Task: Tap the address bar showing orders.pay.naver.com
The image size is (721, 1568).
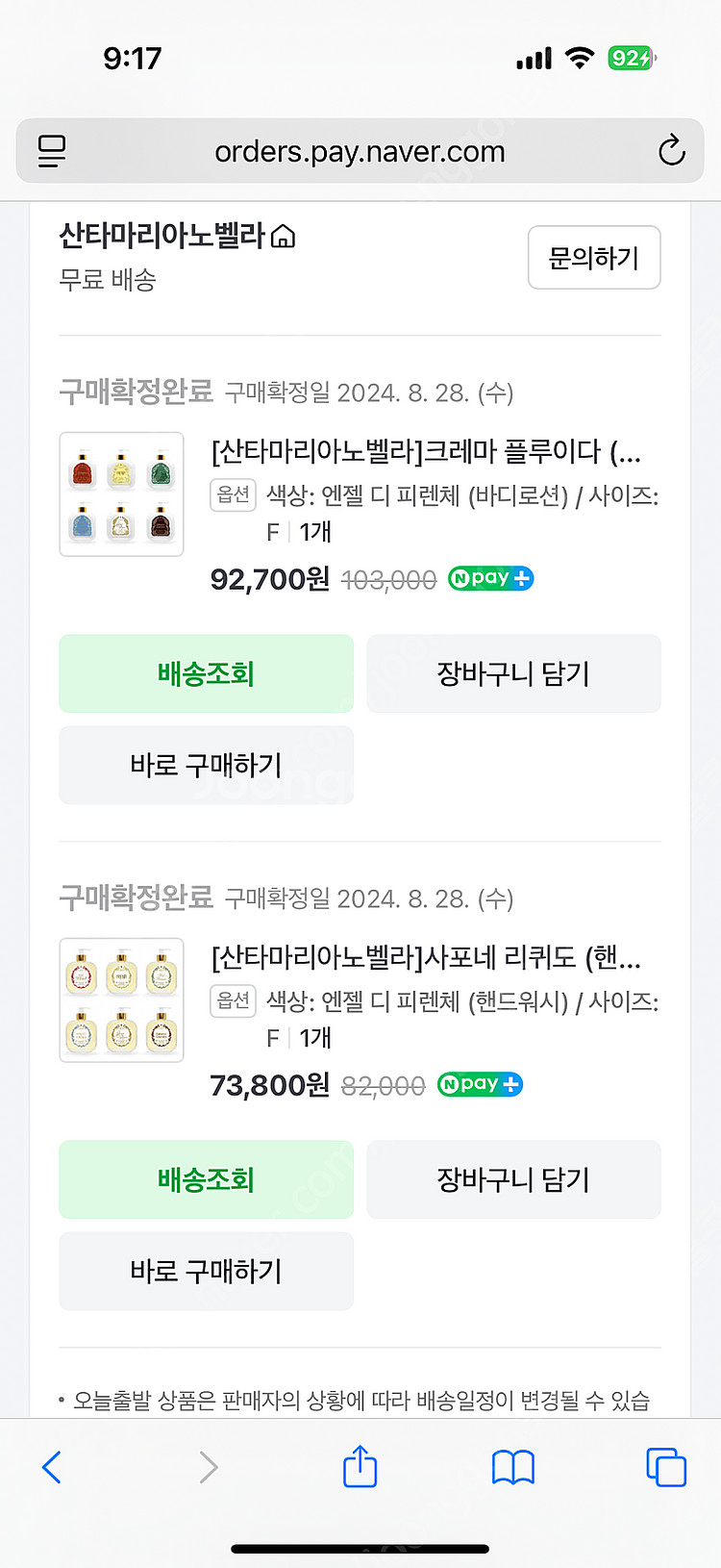Action: tap(360, 151)
